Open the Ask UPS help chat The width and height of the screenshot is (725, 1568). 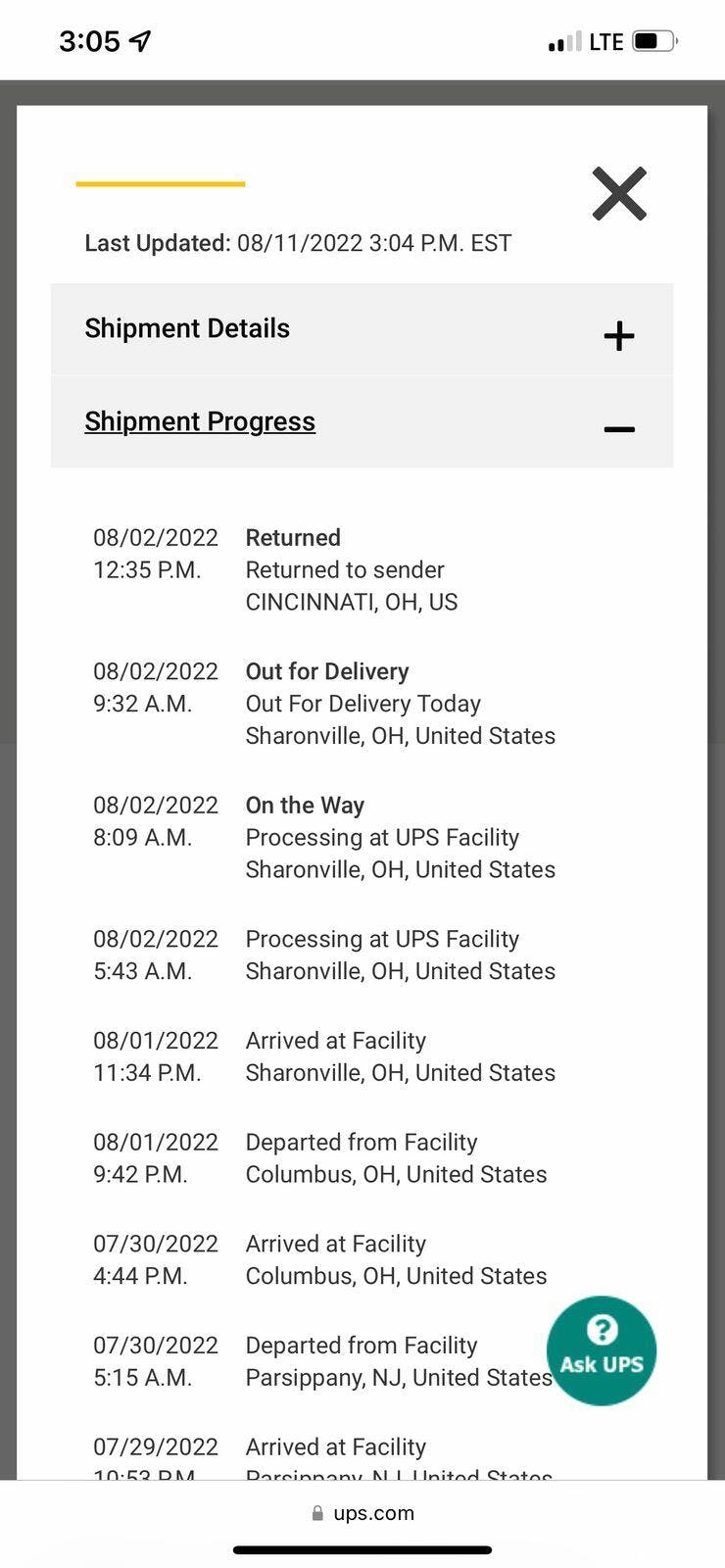(601, 1350)
